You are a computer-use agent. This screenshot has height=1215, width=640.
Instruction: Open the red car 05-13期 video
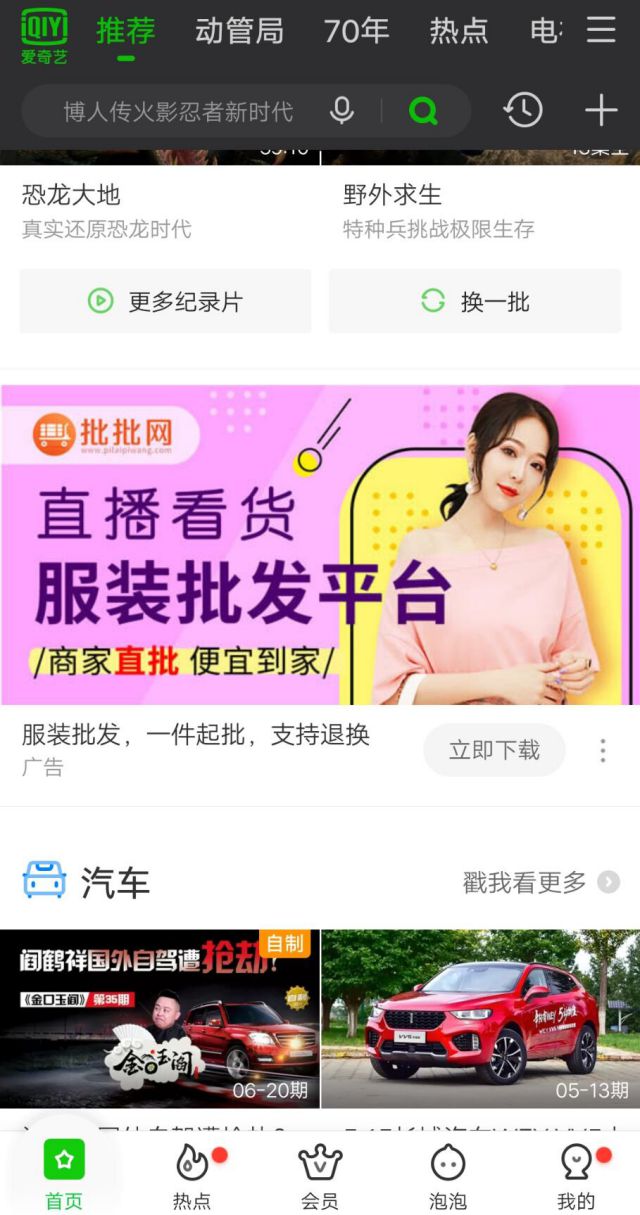[x=480, y=1018]
